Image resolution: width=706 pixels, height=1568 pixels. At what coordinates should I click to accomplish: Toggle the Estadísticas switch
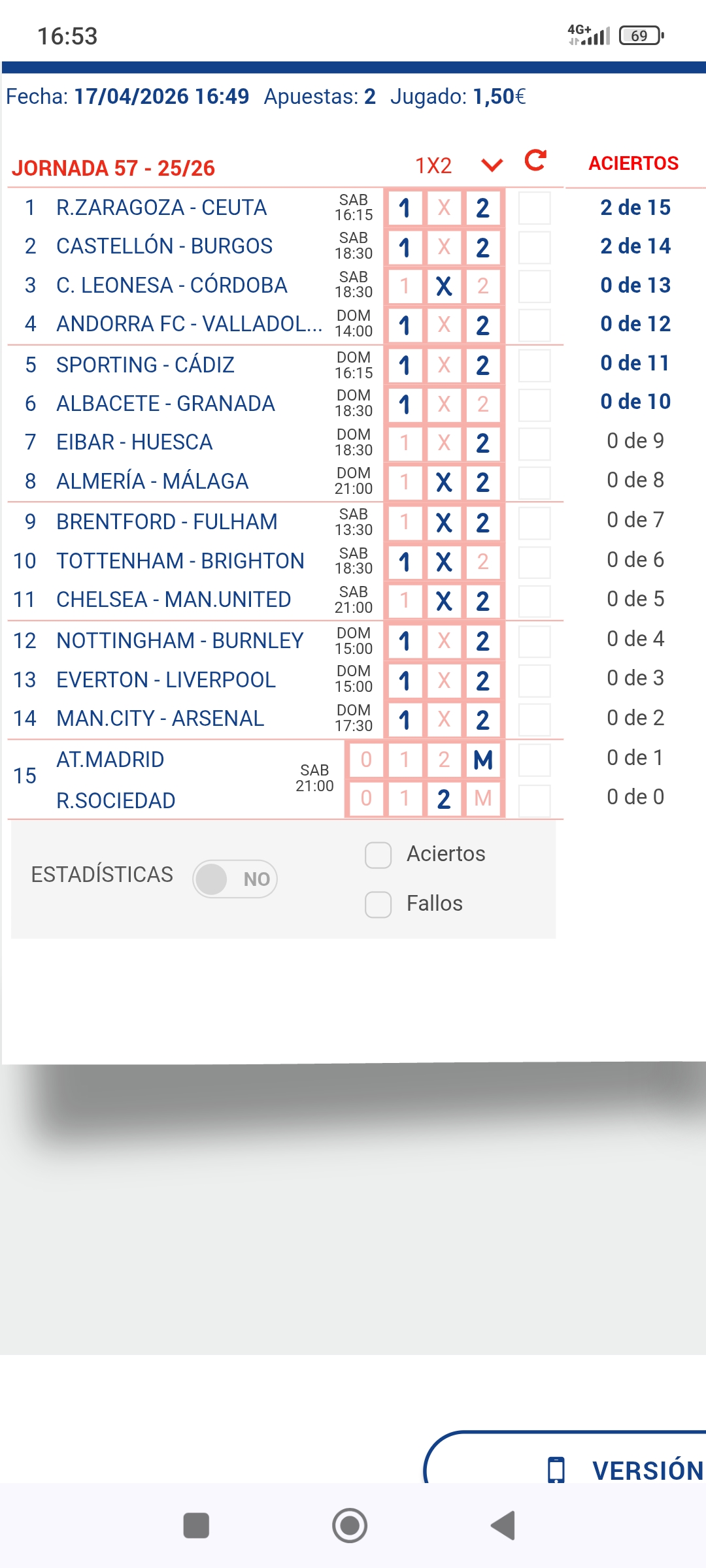(235, 879)
